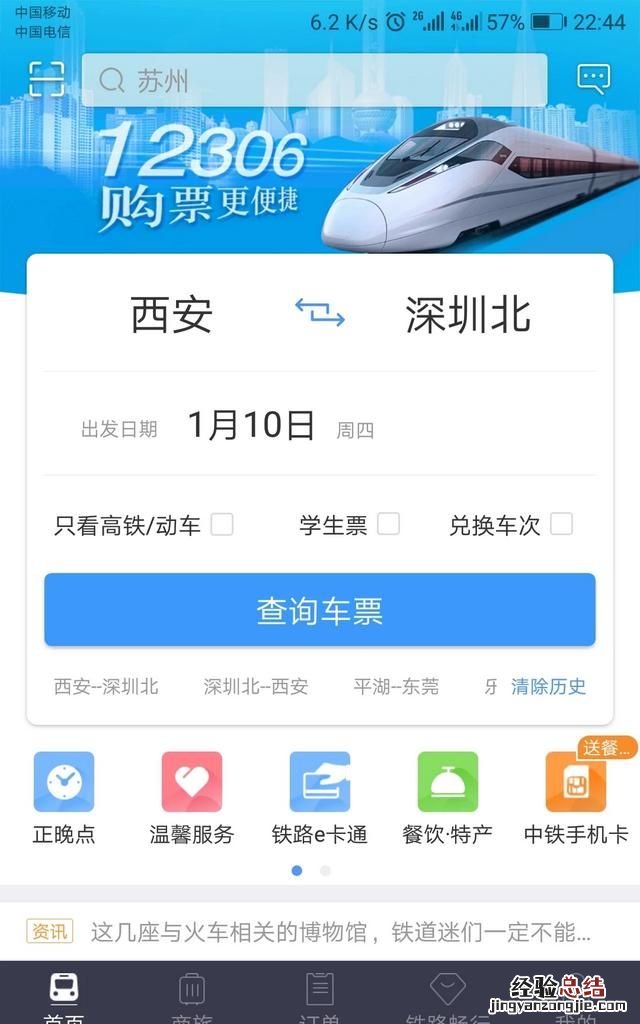This screenshot has height=1024, width=640.
Task: Pick the departure date 1月10日
Action: [251, 426]
